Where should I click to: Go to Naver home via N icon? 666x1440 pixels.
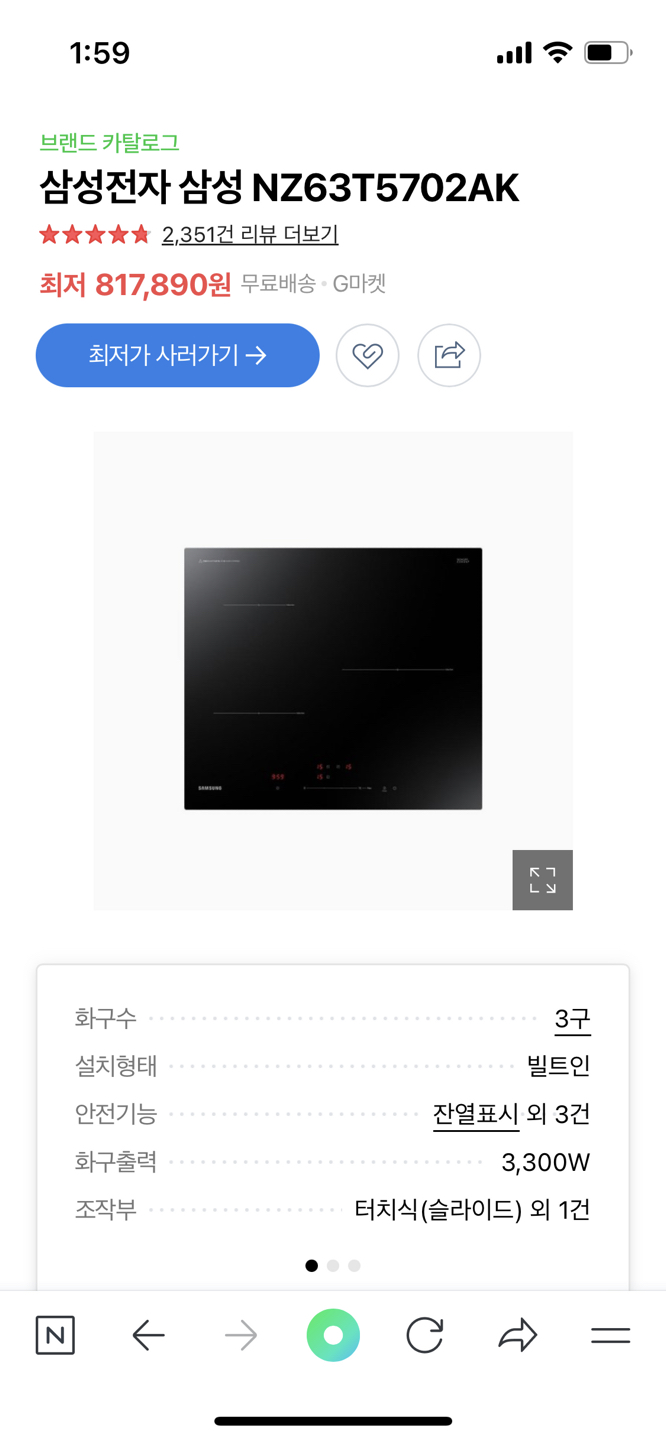55,1335
